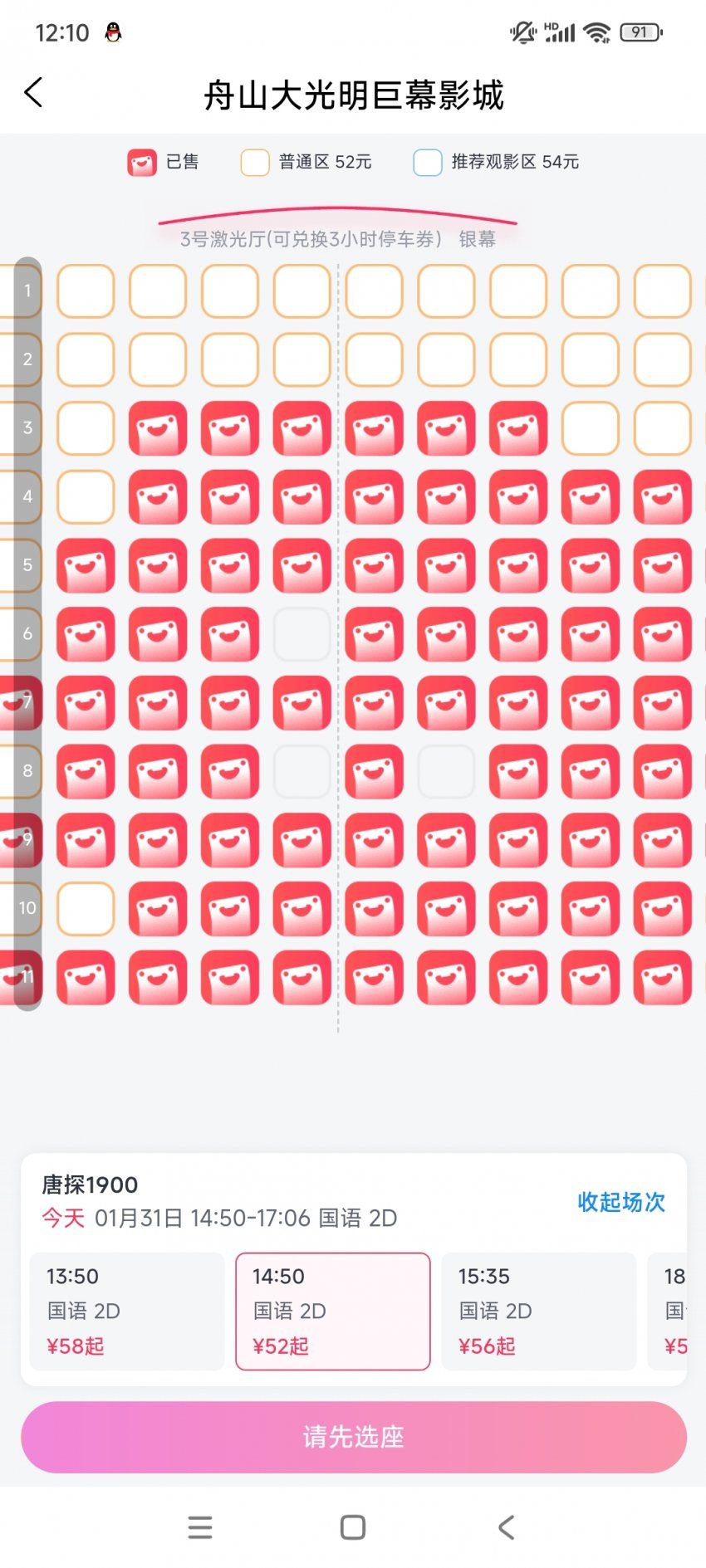Choose the 15:35 showtime card
The height and width of the screenshot is (1568, 706).
(538, 1312)
